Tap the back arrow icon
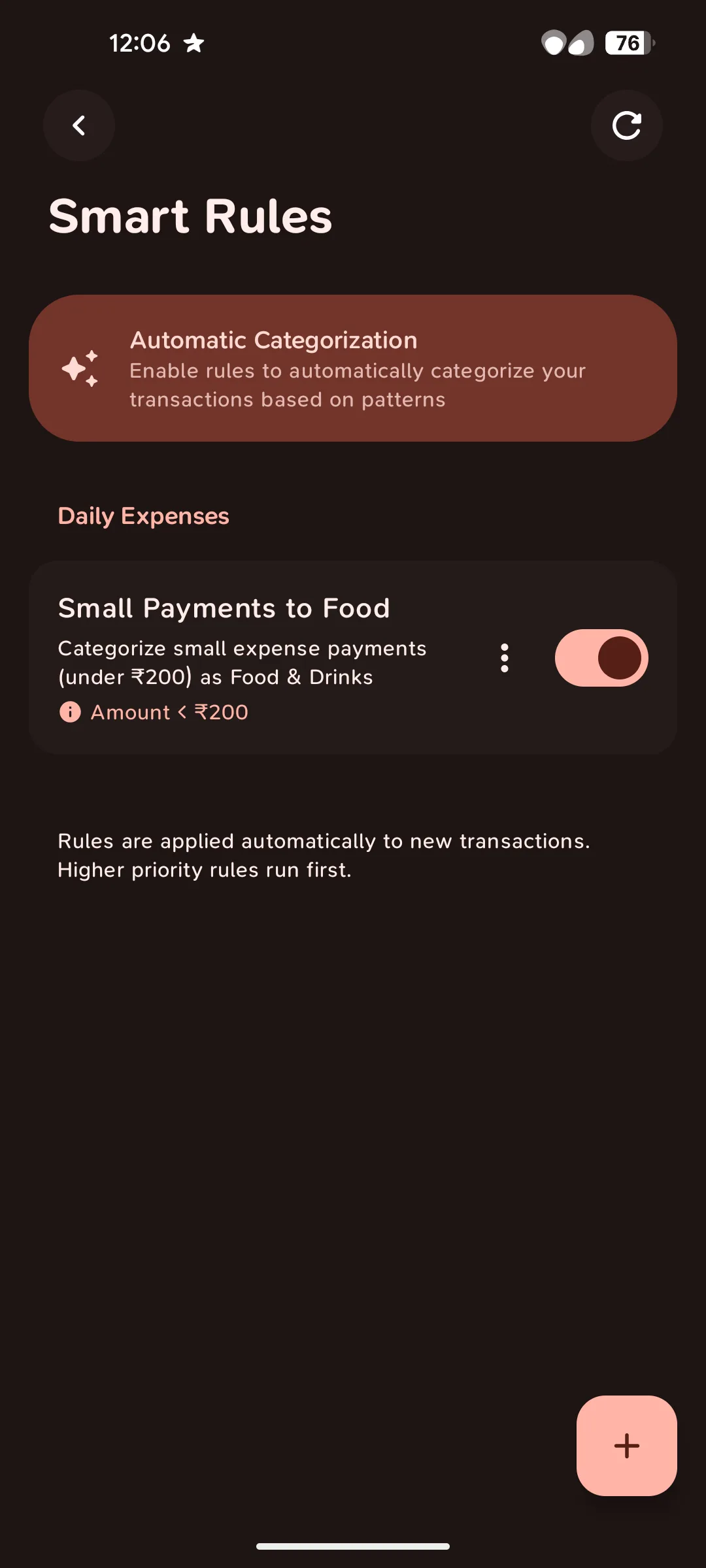706x1568 pixels. pos(78,125)
